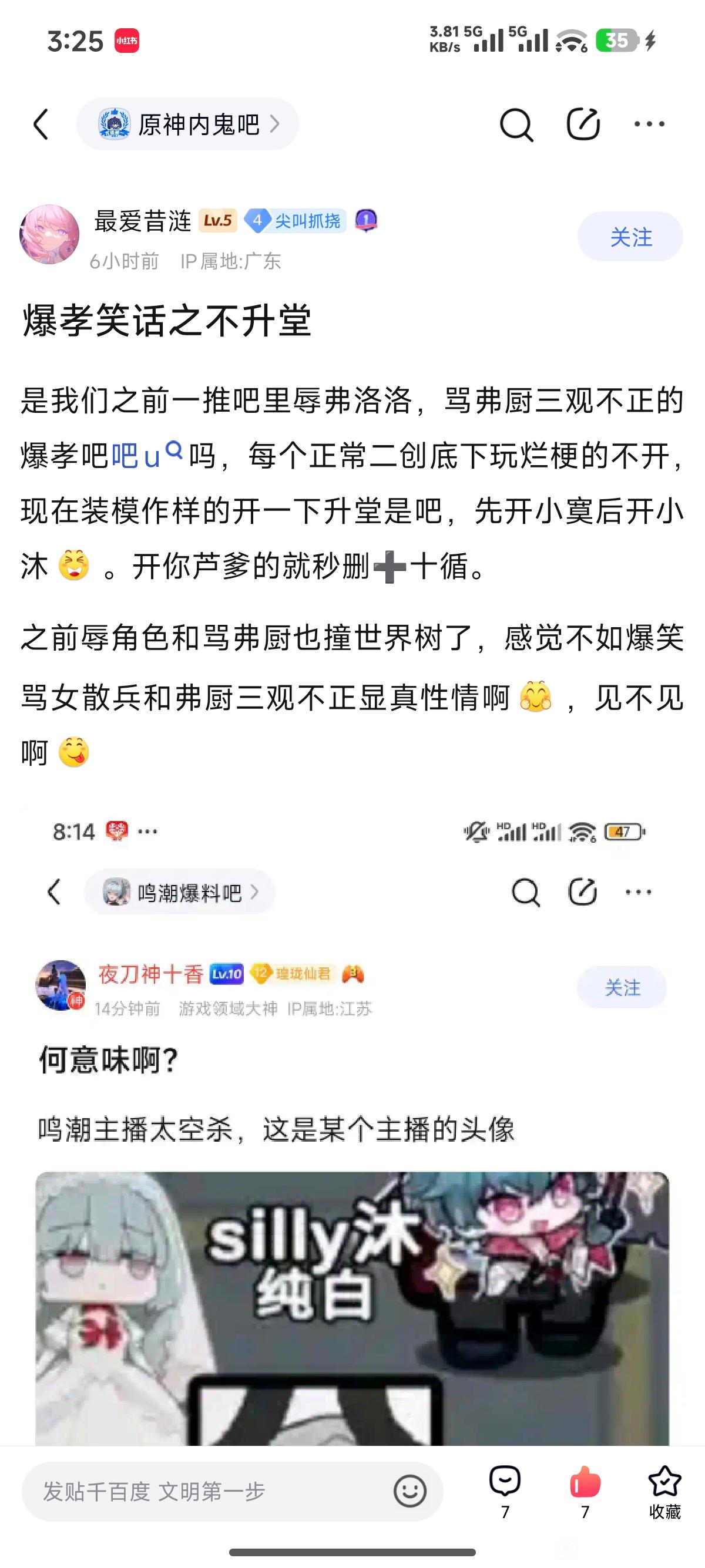Image resolution: width=705 pixels, height=1568 pixels.
Task: Like this post with the thumbs-up
Action: pyautogui.click(x=585, y=1490)
